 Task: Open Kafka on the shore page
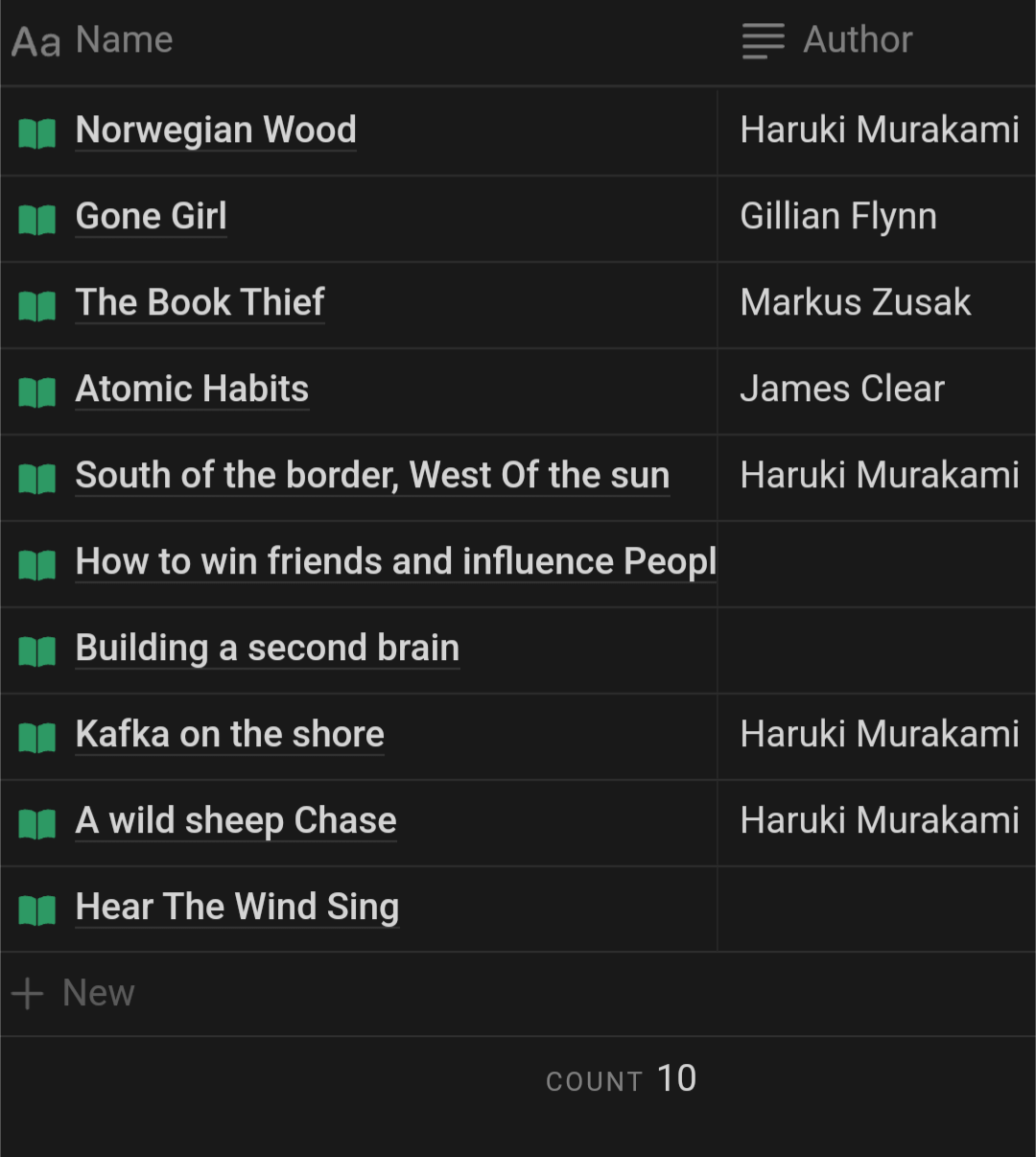(x=229, y=735)
